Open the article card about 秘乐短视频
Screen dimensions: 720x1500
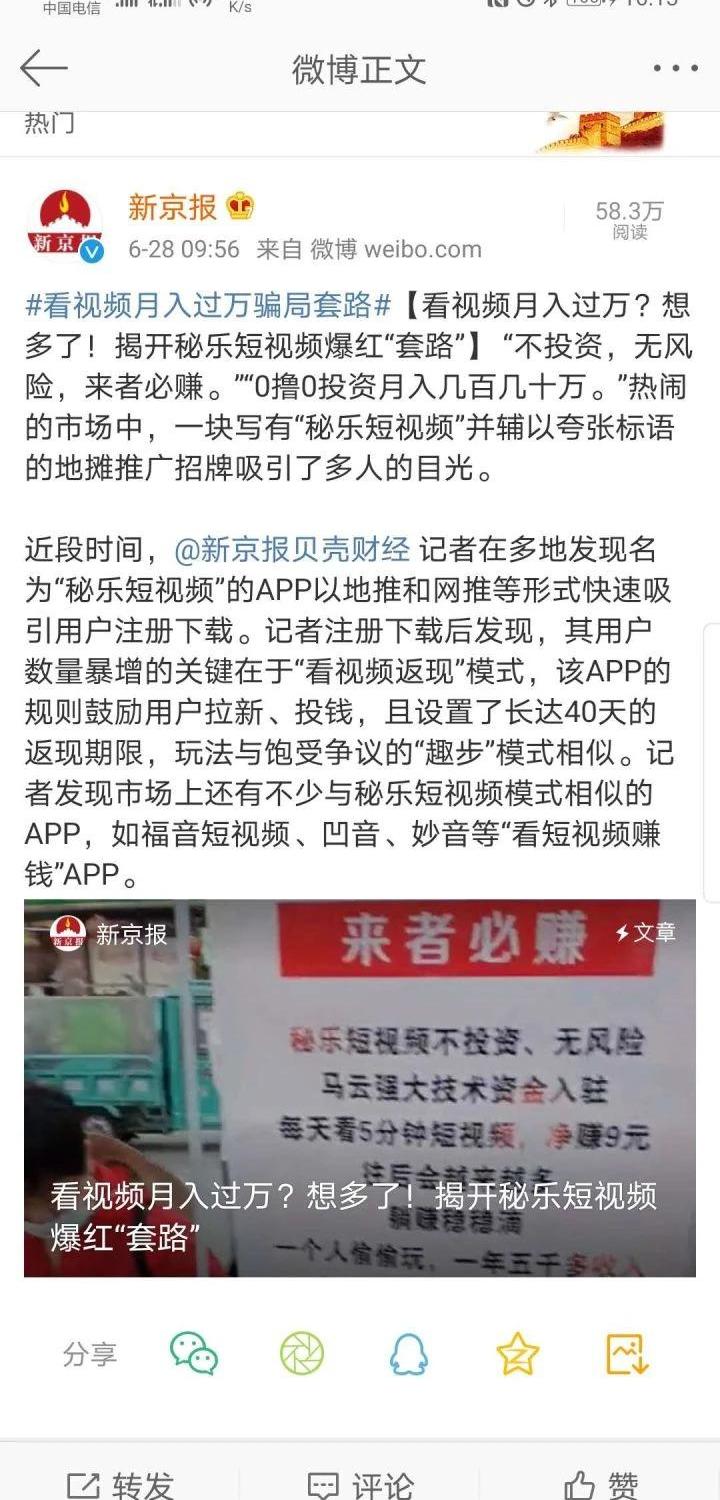(x=360, y=1087)
